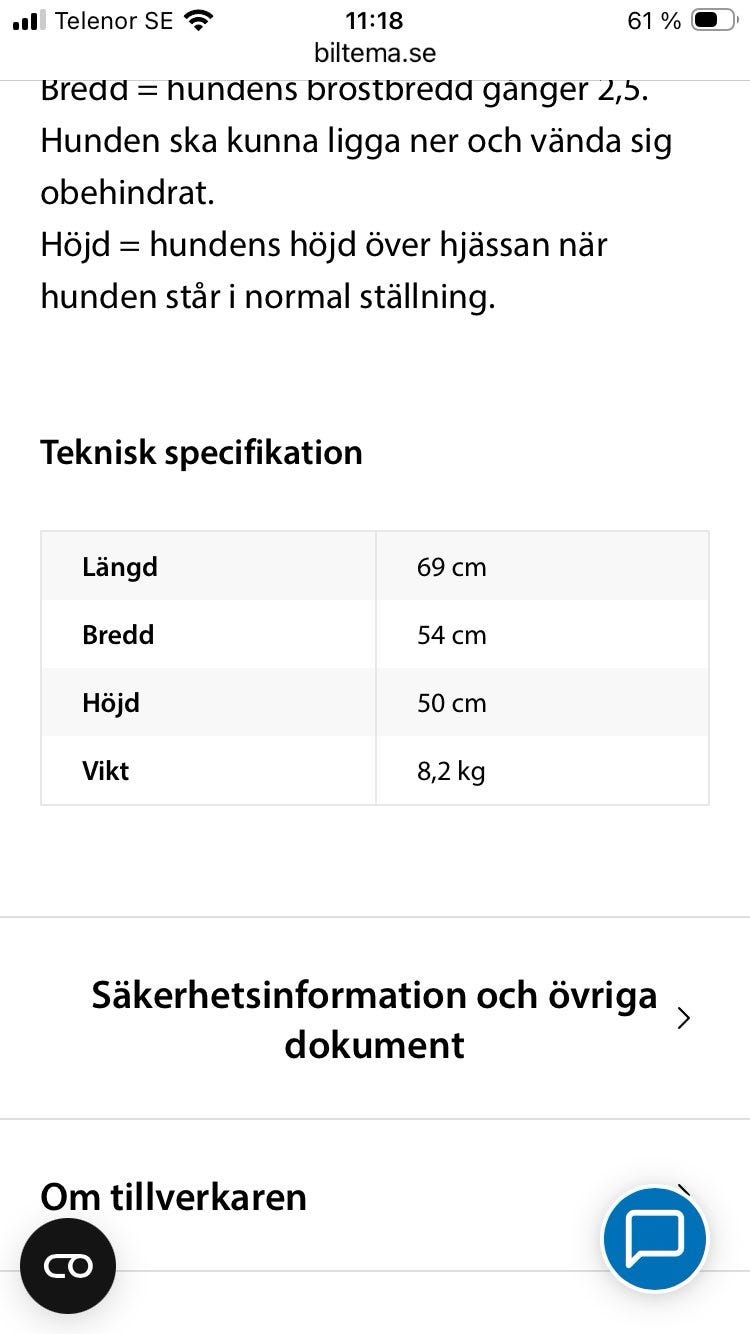Expand Säkerhetsinformation och övriga dokument section
750x1334 pixels.
pyautogui.click(x=375, y=1019)
